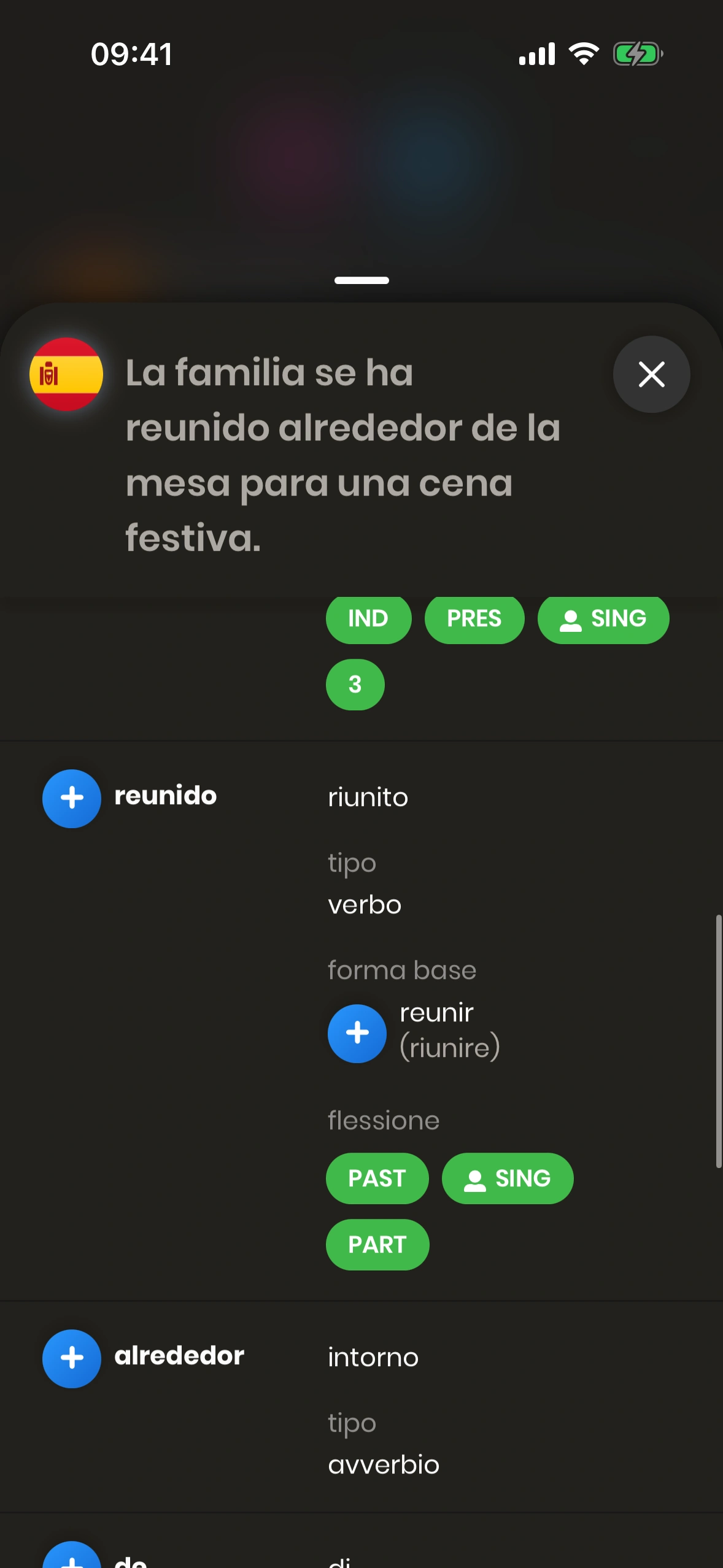Close the sentence translation panel

651,374
